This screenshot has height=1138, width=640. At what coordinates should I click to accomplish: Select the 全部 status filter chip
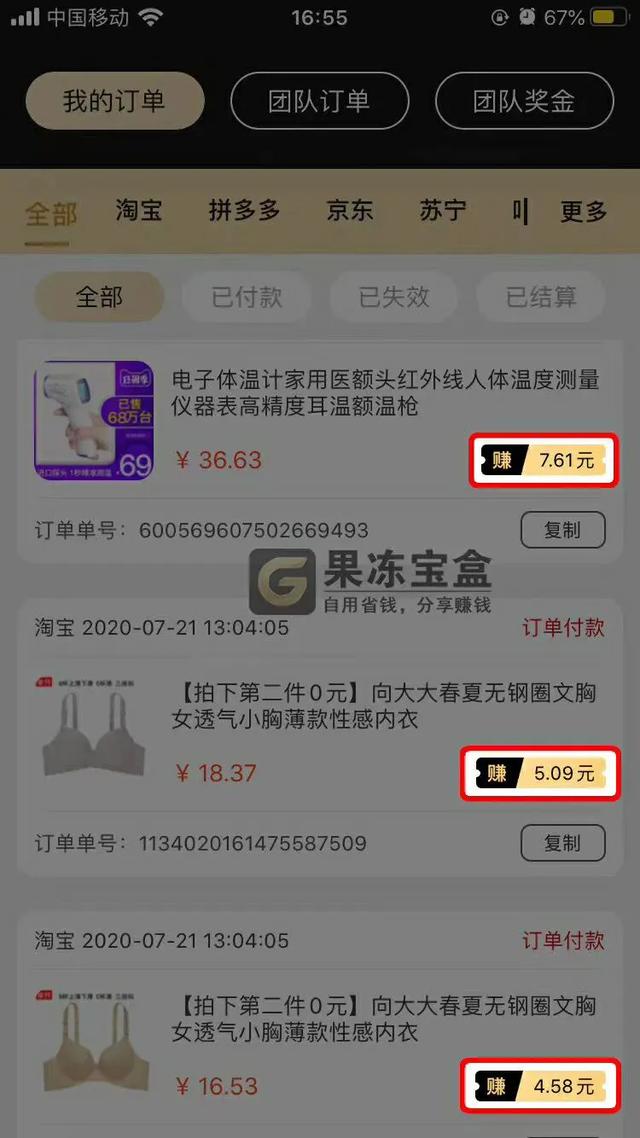coord(99,296)
